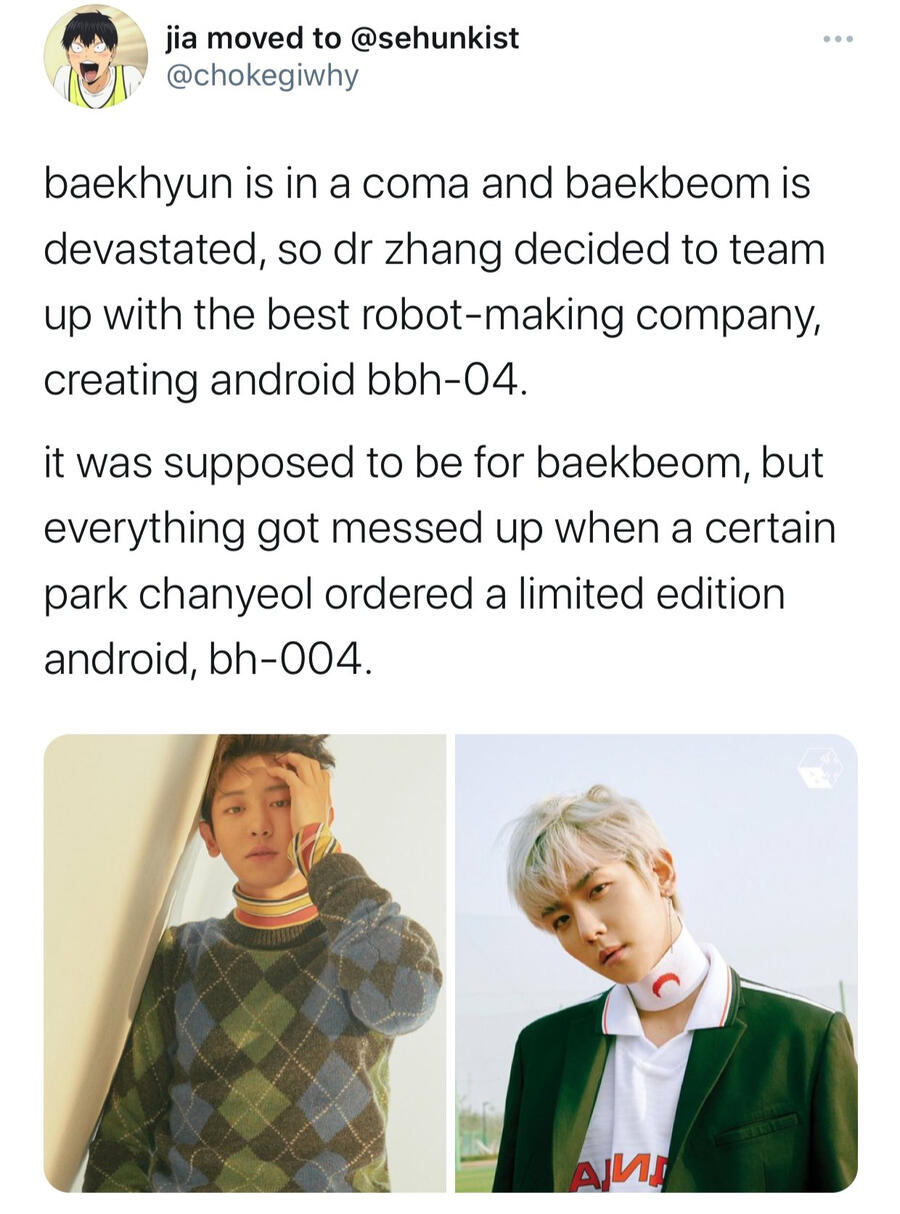Image resolution: width=900 pixels, height=1214 pixels.
Task: Open the user profile via @chokegiwhy handle
Action: click(262, 76)
